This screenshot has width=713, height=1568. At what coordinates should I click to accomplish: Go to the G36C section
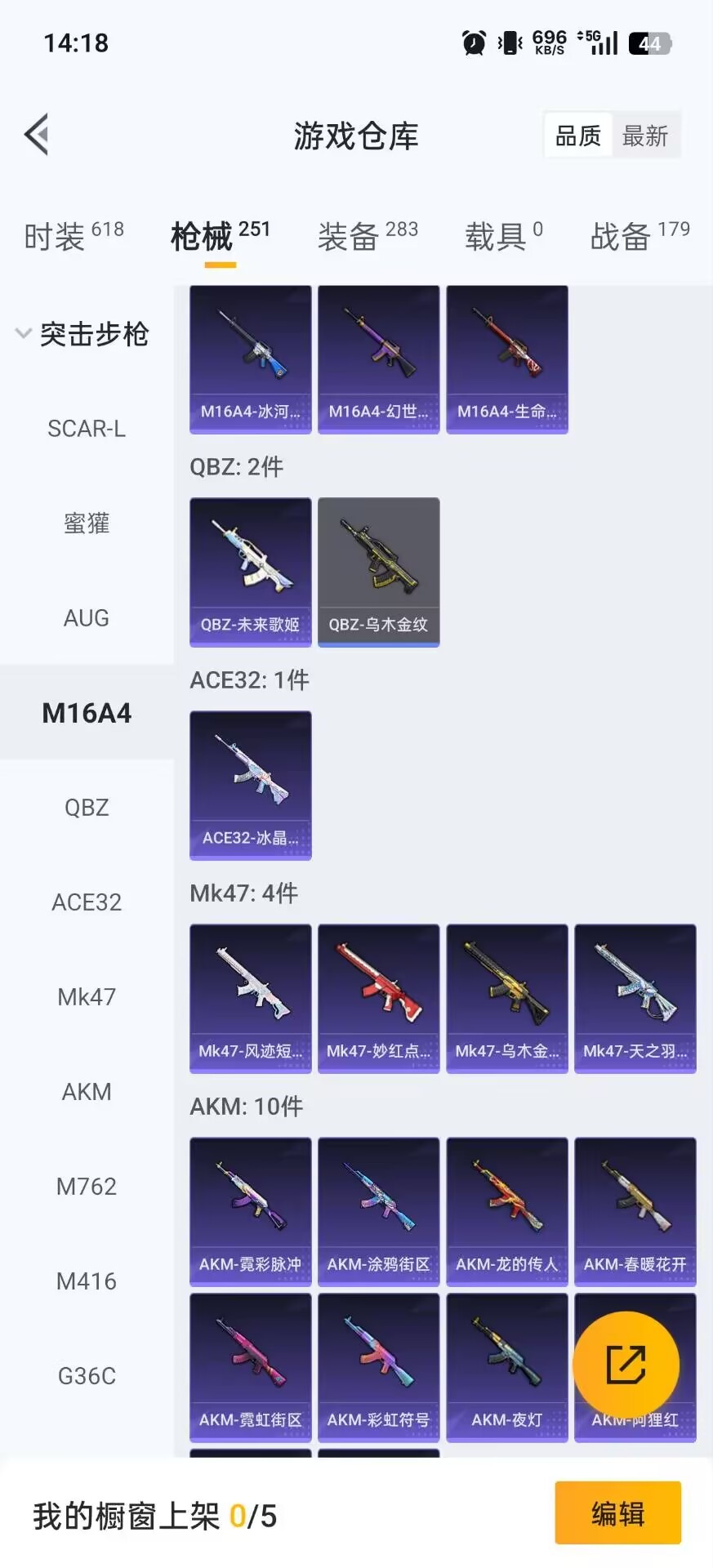87,1376
